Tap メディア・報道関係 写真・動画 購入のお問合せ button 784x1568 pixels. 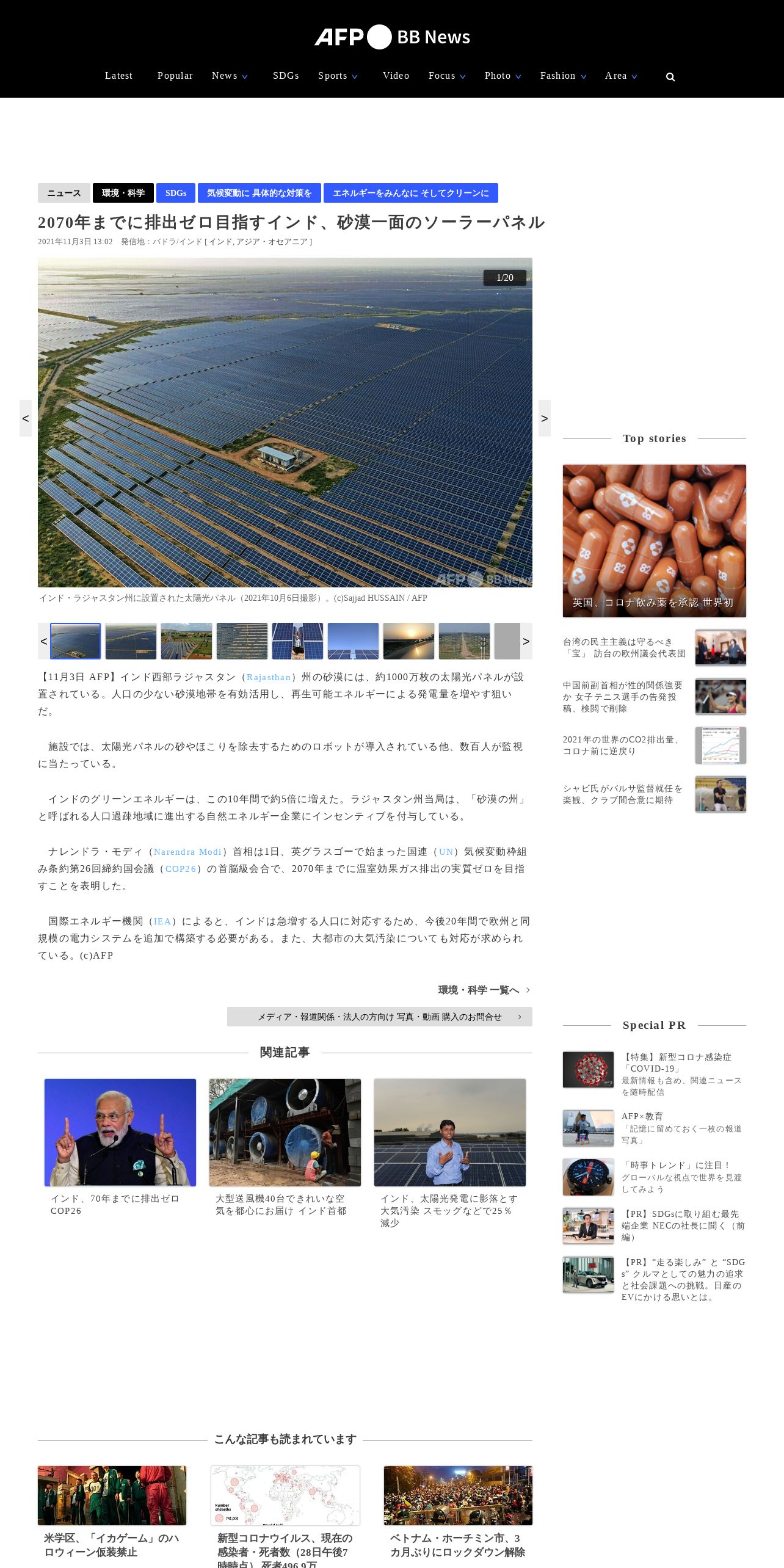point(380,1017)
